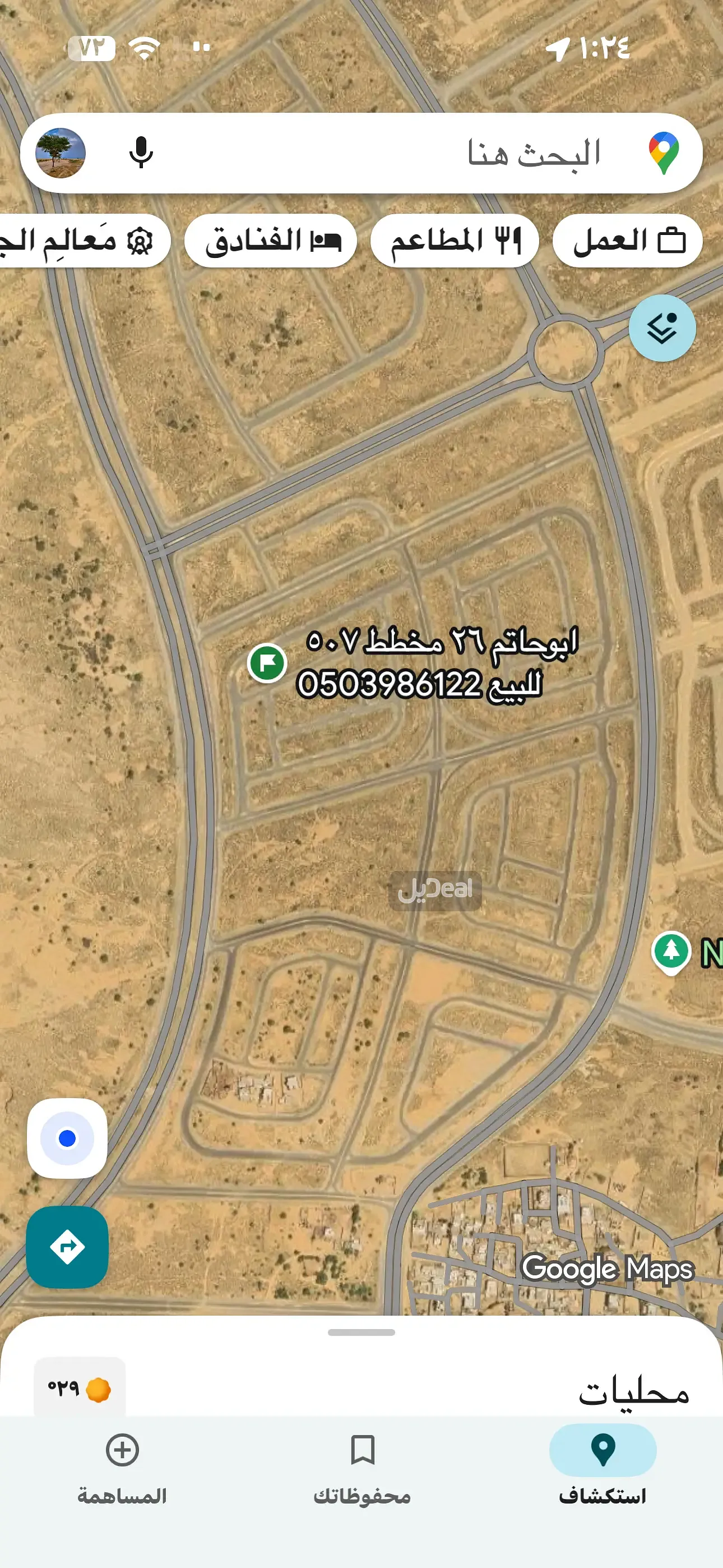The width and height of the screenshot is (723, 1568).
Task: Tap the bottom sheet drag handle
Action: click(x=361, y=1332)
